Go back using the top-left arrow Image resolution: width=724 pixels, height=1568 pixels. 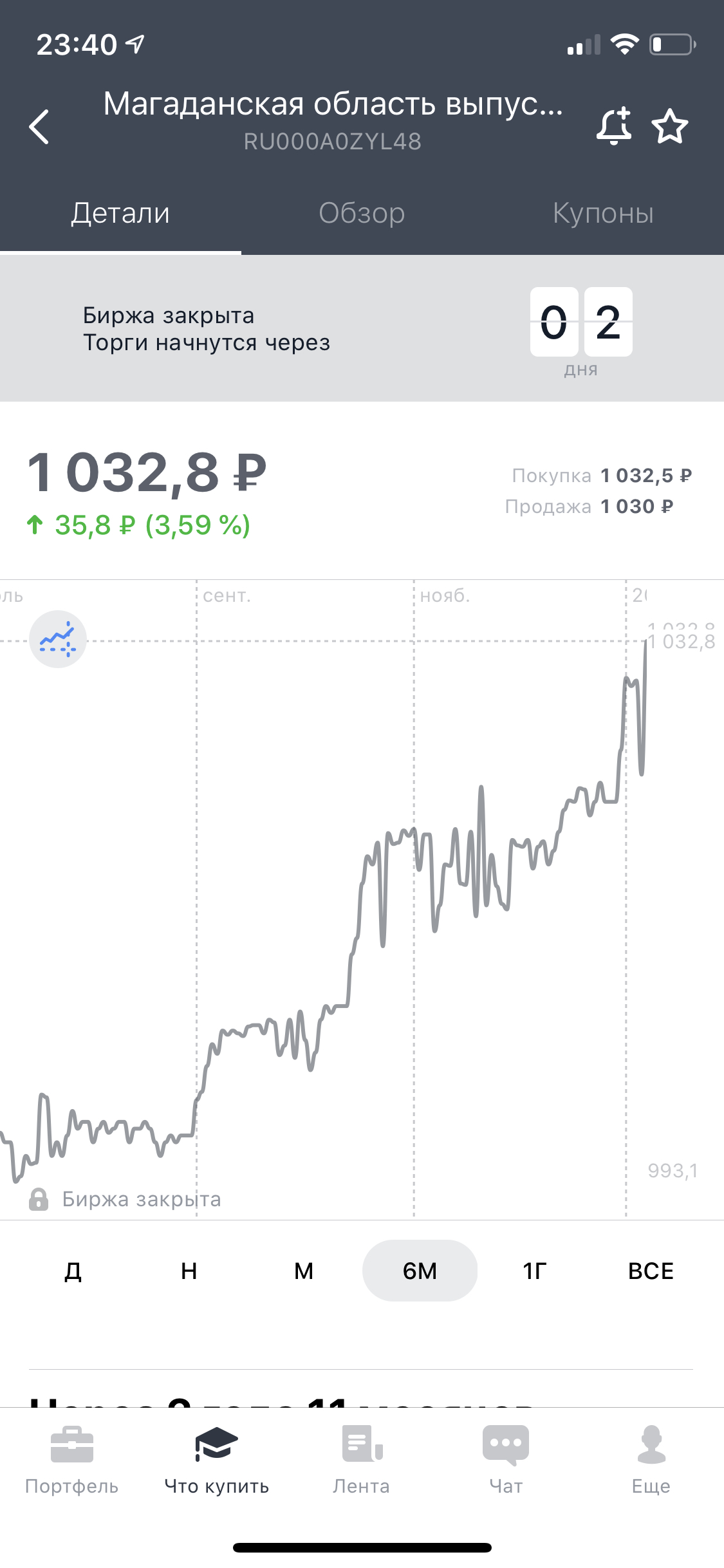click(x=40, y=126)
